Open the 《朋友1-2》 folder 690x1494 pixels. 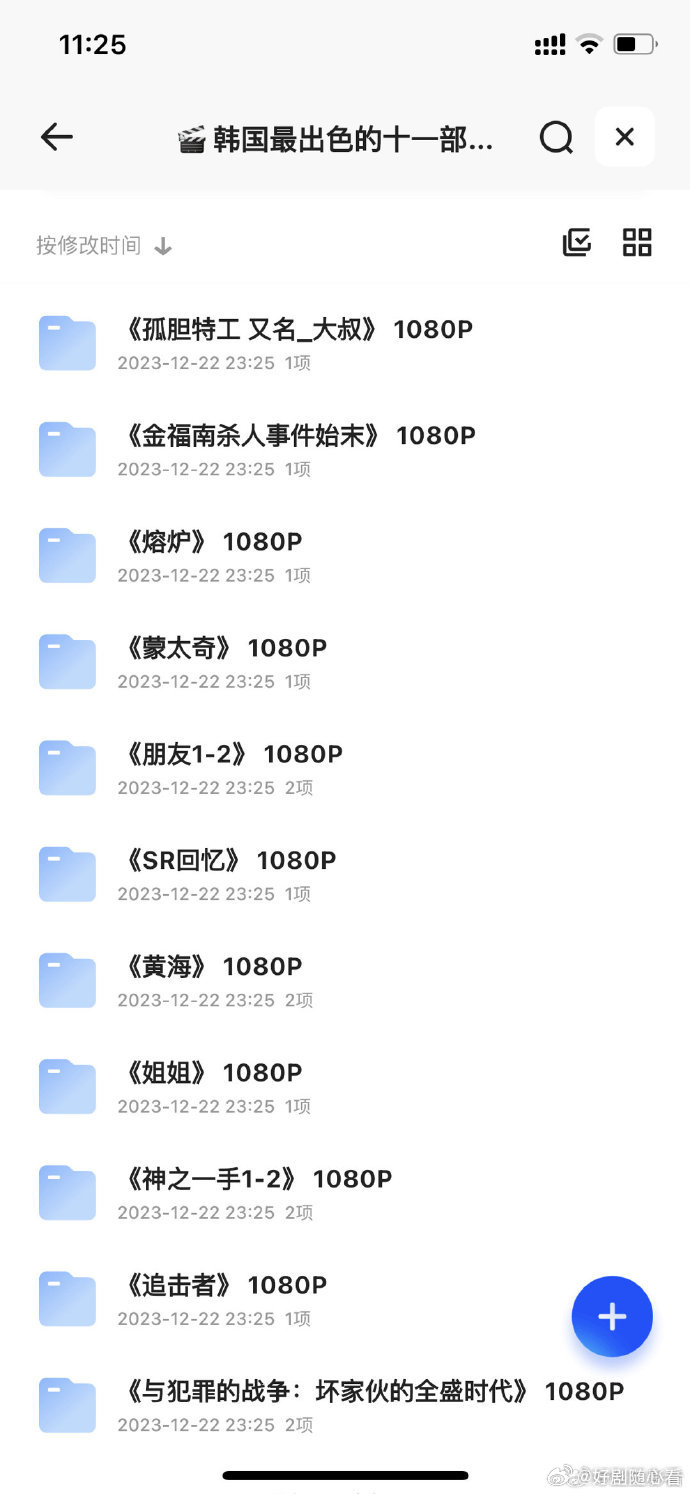(x=345, y=767)
